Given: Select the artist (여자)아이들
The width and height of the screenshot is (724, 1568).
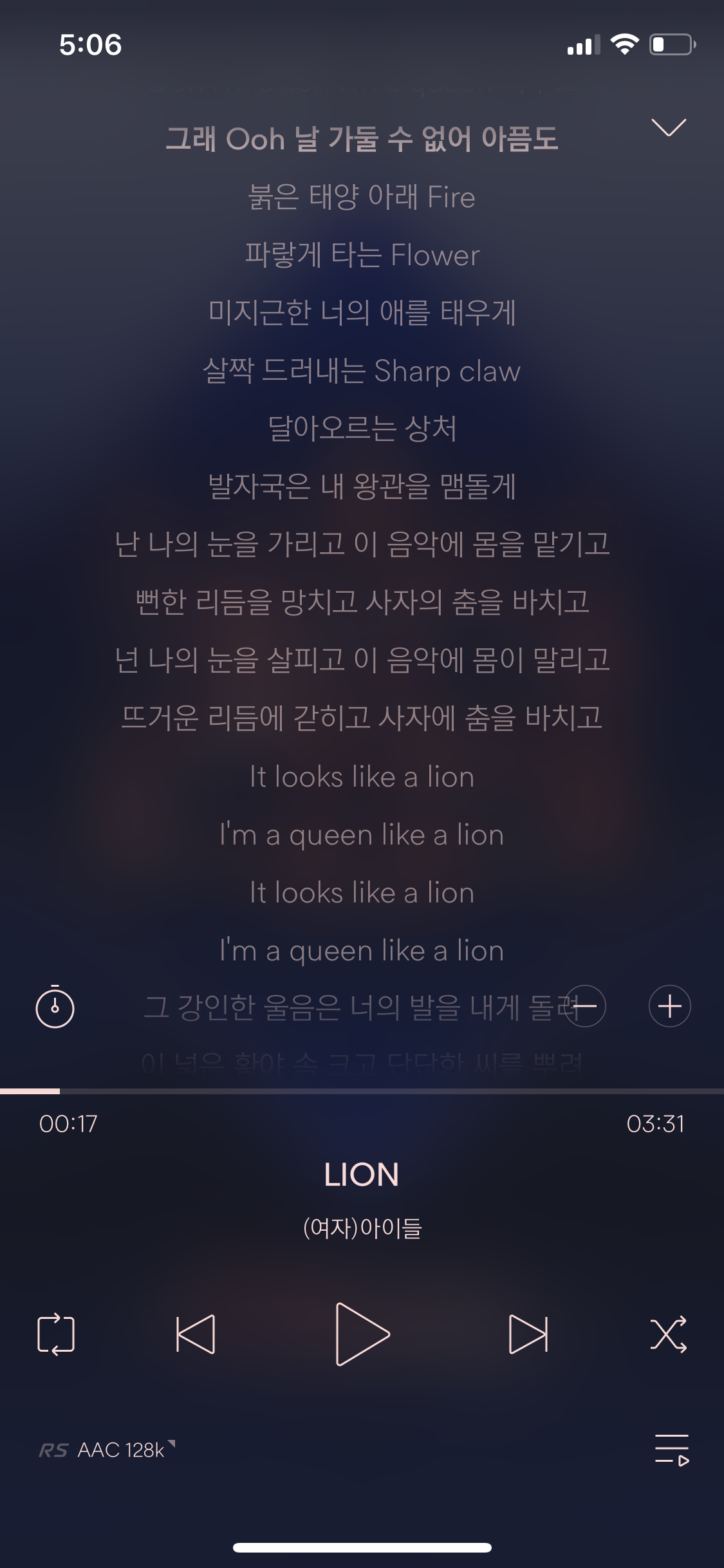Looking at the screenshot, I should click(362, 1227).
